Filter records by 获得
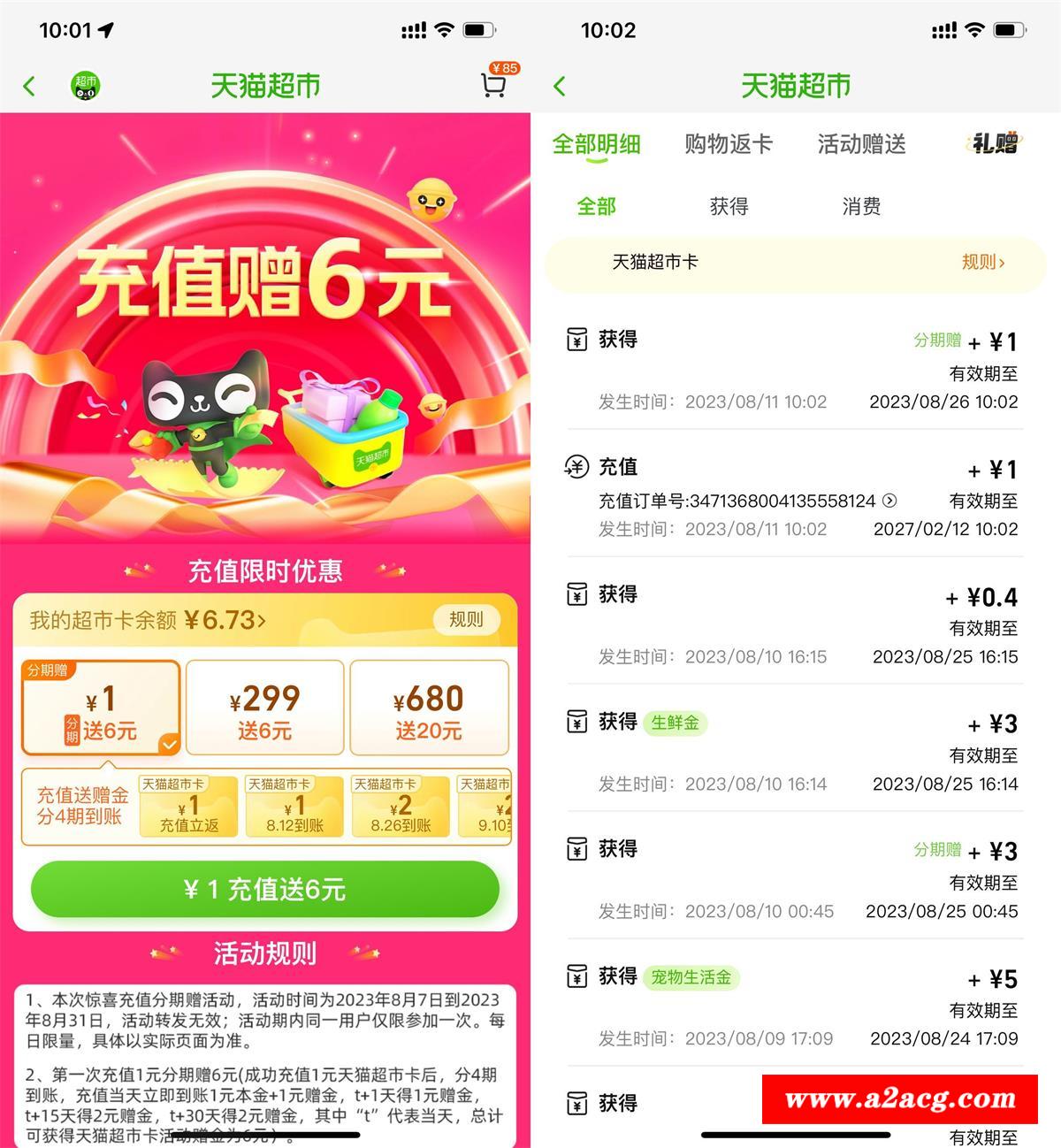The image size is (1061, 1148). click(729, 207)
